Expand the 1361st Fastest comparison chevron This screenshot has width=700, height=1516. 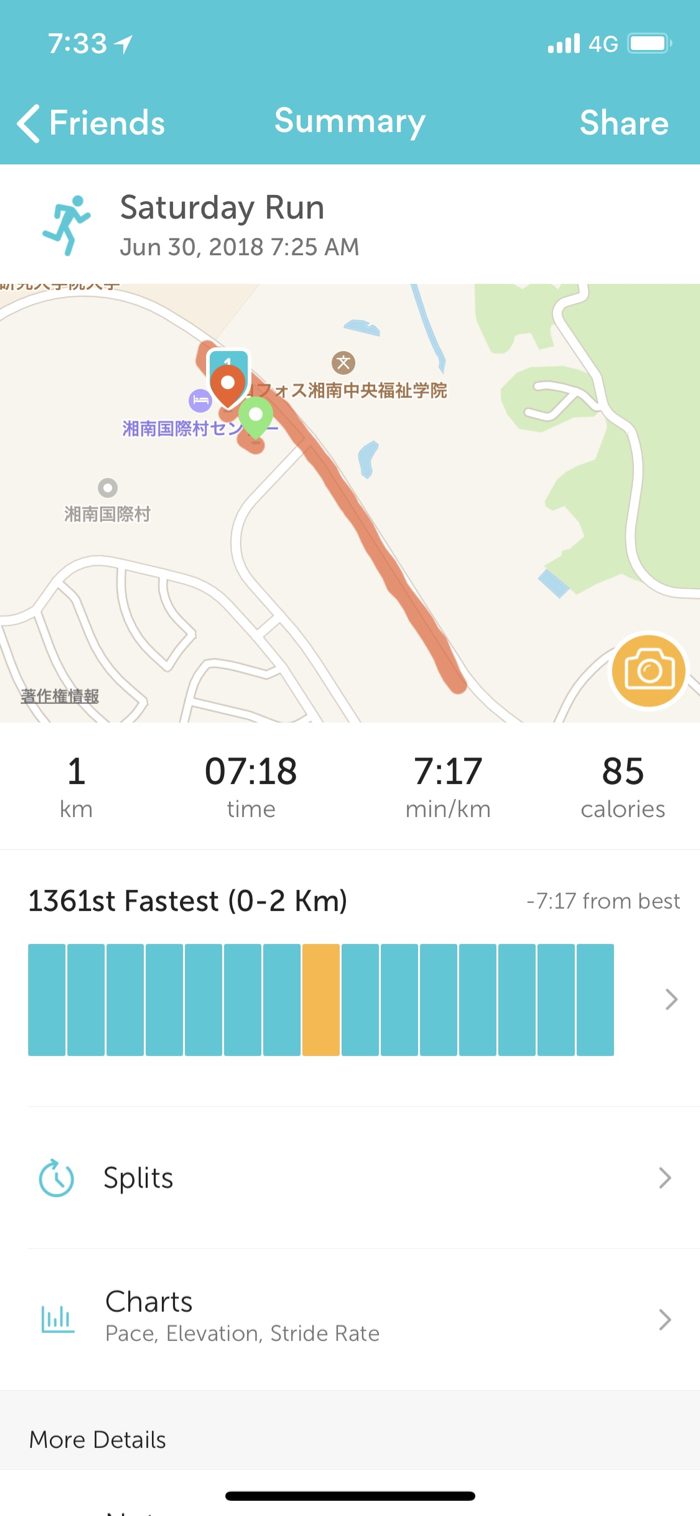(671, 999)
